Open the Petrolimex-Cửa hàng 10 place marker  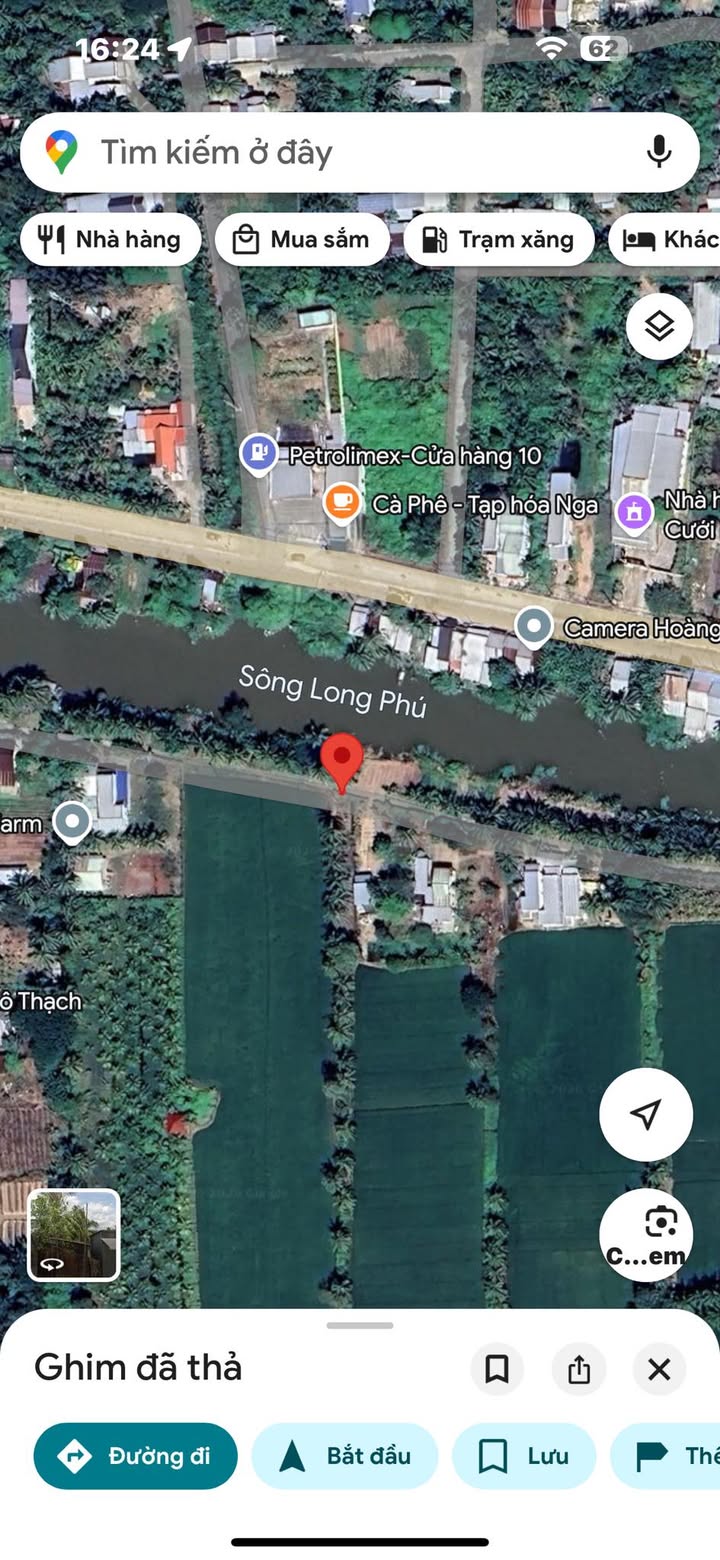(259, 455)
